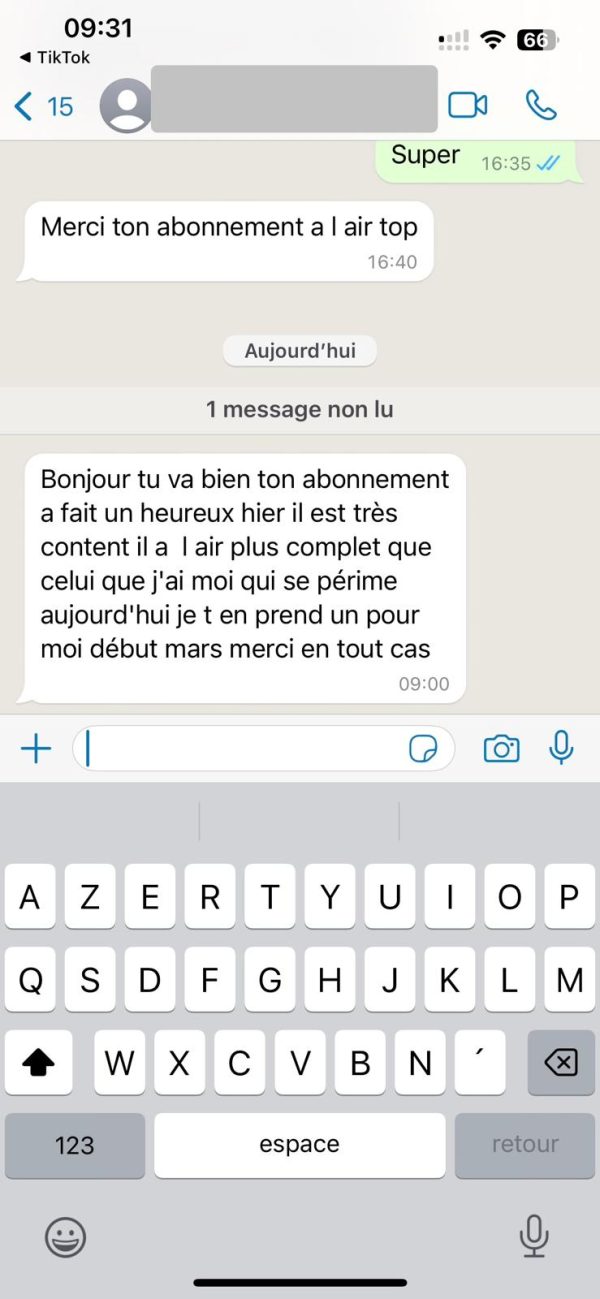Tap the message input field

coord(240,748)
